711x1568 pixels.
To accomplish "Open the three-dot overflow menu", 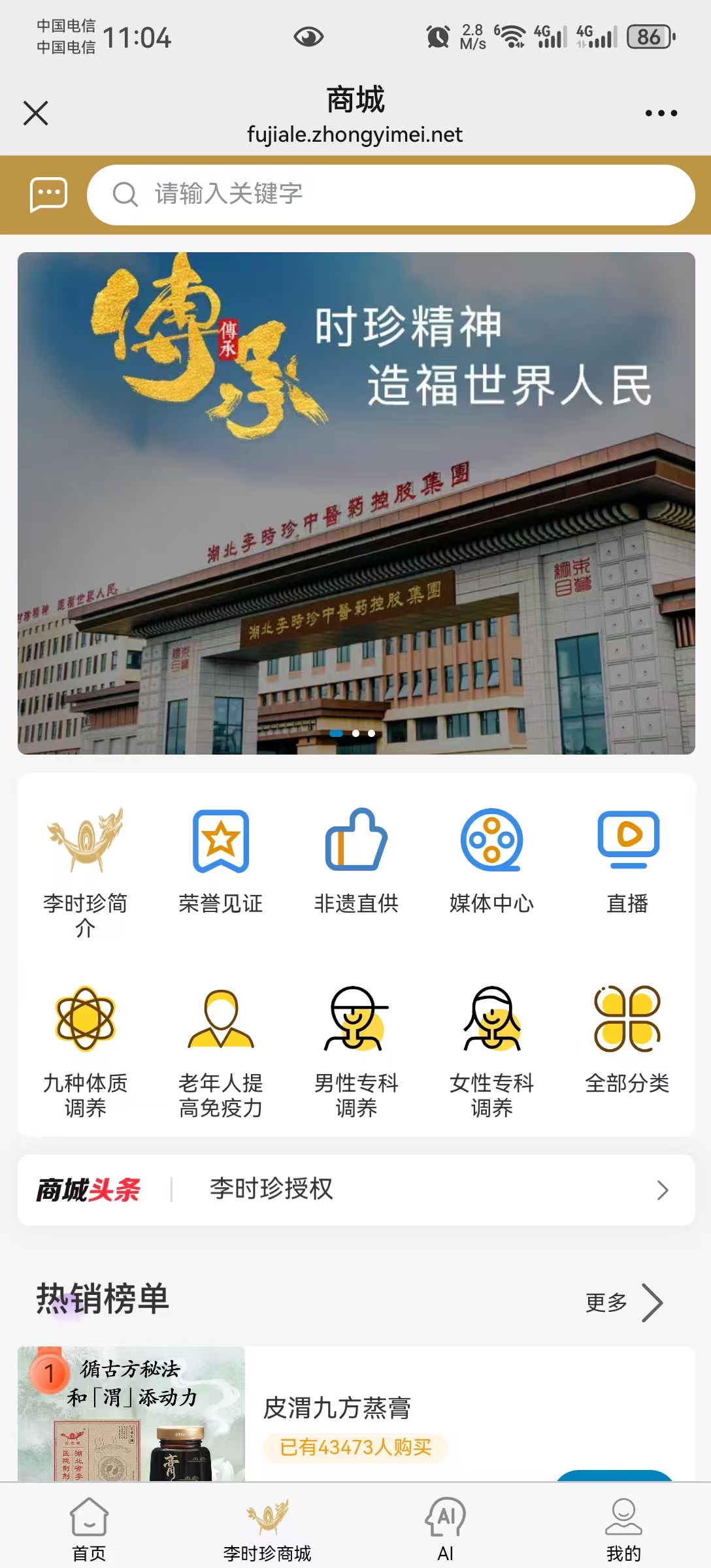I will pyautogui.click(x=661, y=113).
